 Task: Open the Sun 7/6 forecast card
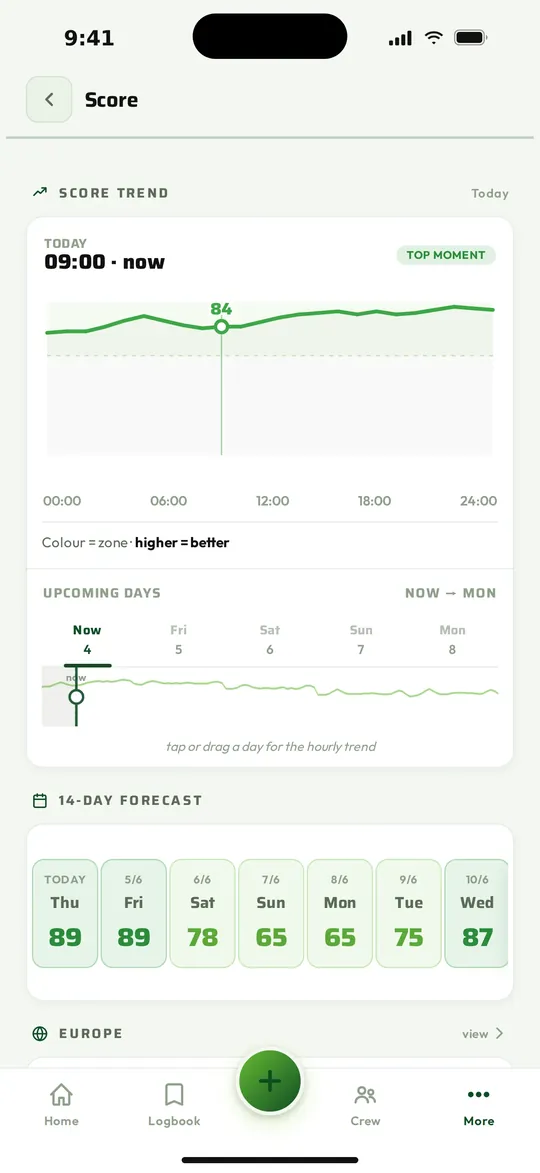pyautogui.click(x=271, y=913)
